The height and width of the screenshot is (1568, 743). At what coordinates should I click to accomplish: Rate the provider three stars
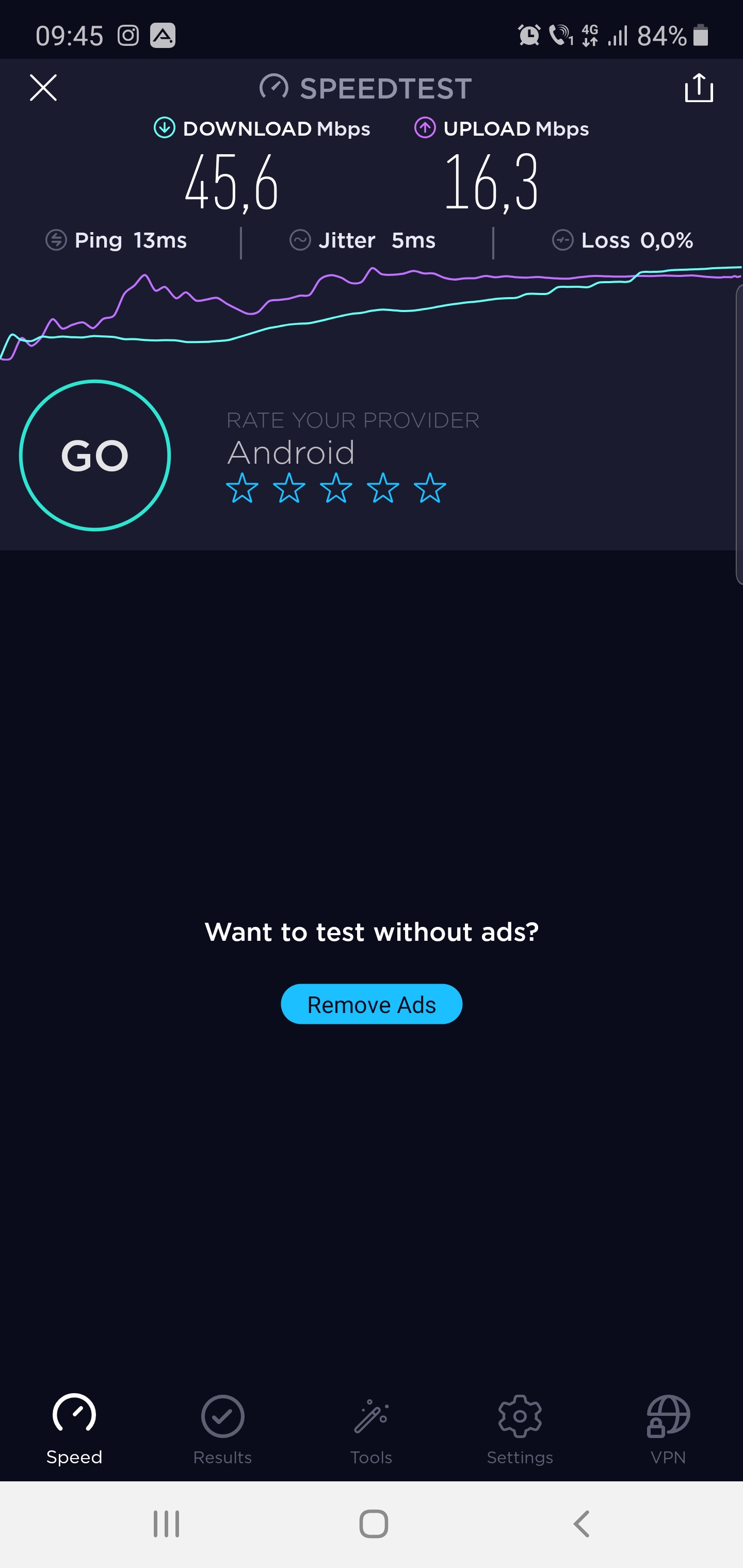[x=336, y=488]
